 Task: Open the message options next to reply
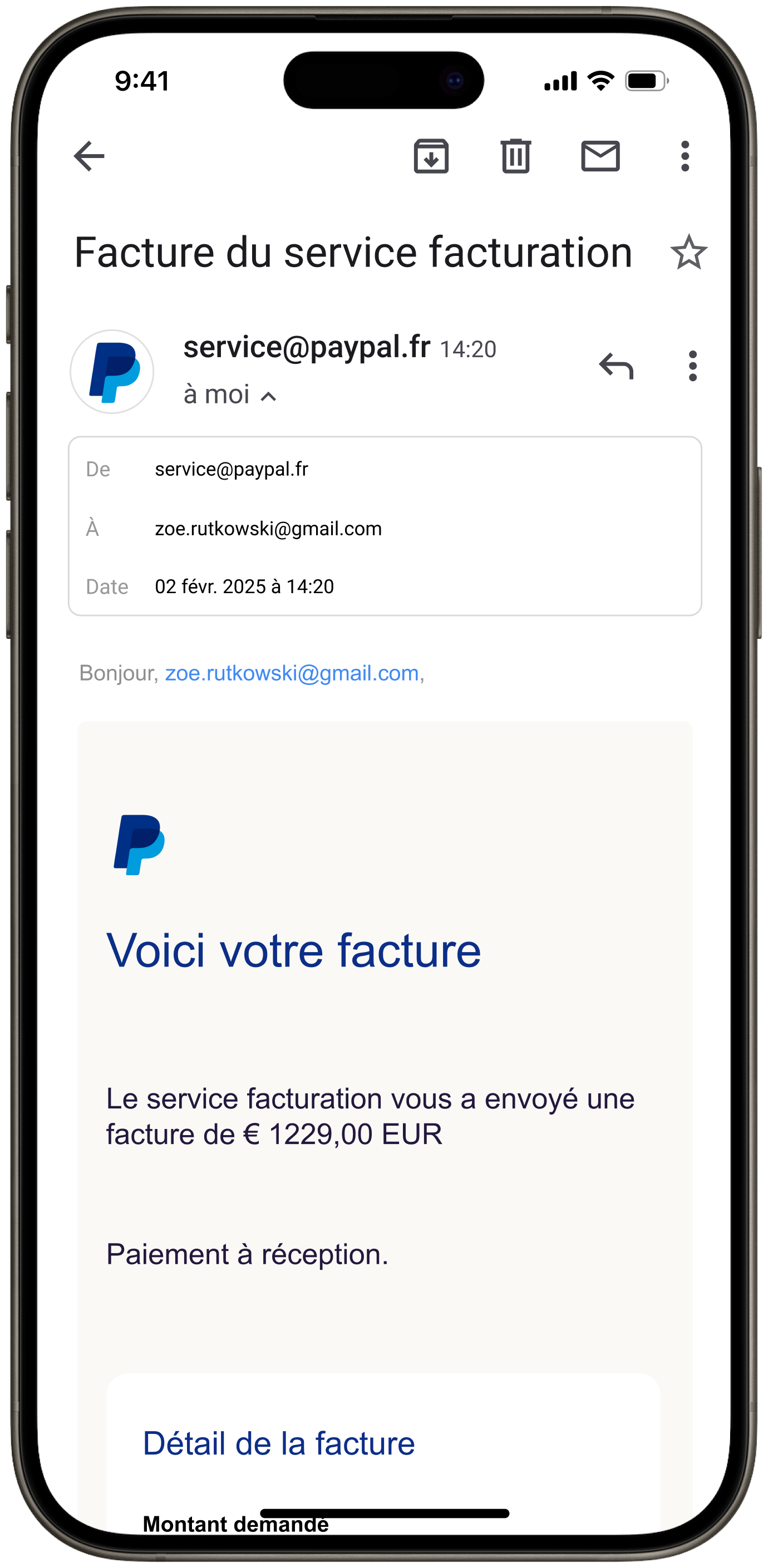[x=692, y=367]
